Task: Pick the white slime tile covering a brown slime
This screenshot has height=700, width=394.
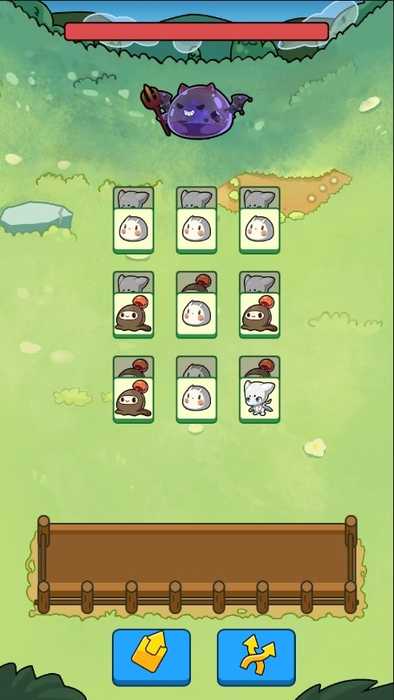Action: (196, 315)
